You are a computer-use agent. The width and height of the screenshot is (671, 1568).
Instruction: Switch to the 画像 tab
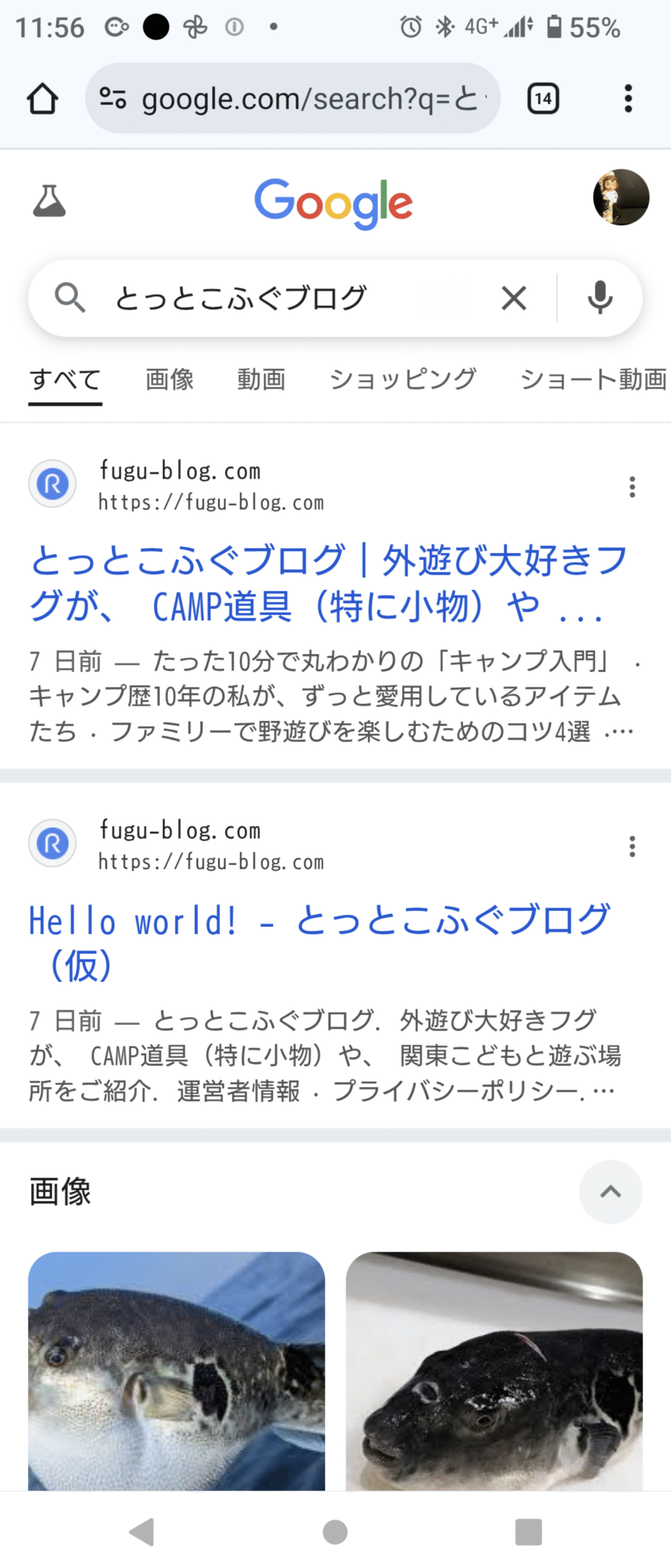click(170, 379)
